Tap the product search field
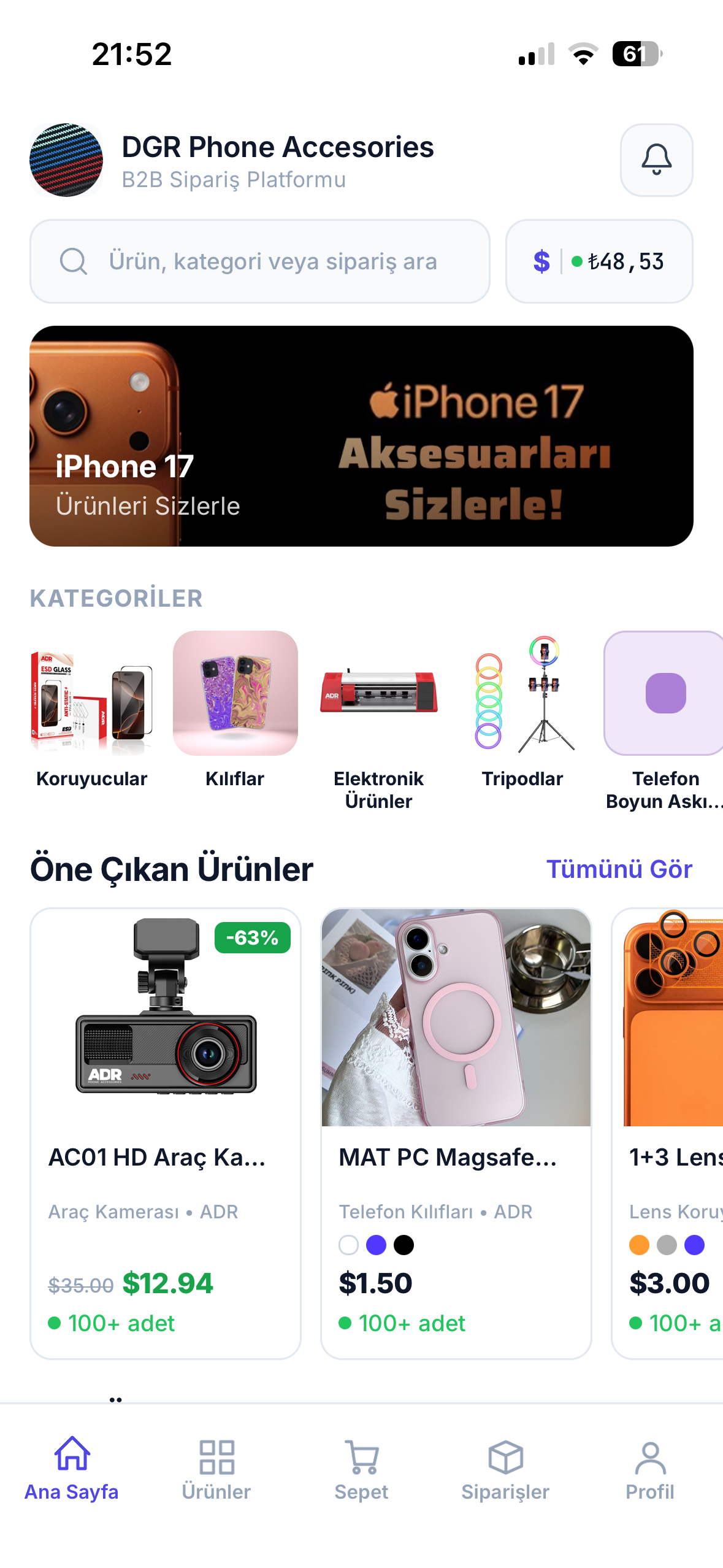Image resolution: width=723 pixels, height=1568 pixels. click(x=260, y=261)
